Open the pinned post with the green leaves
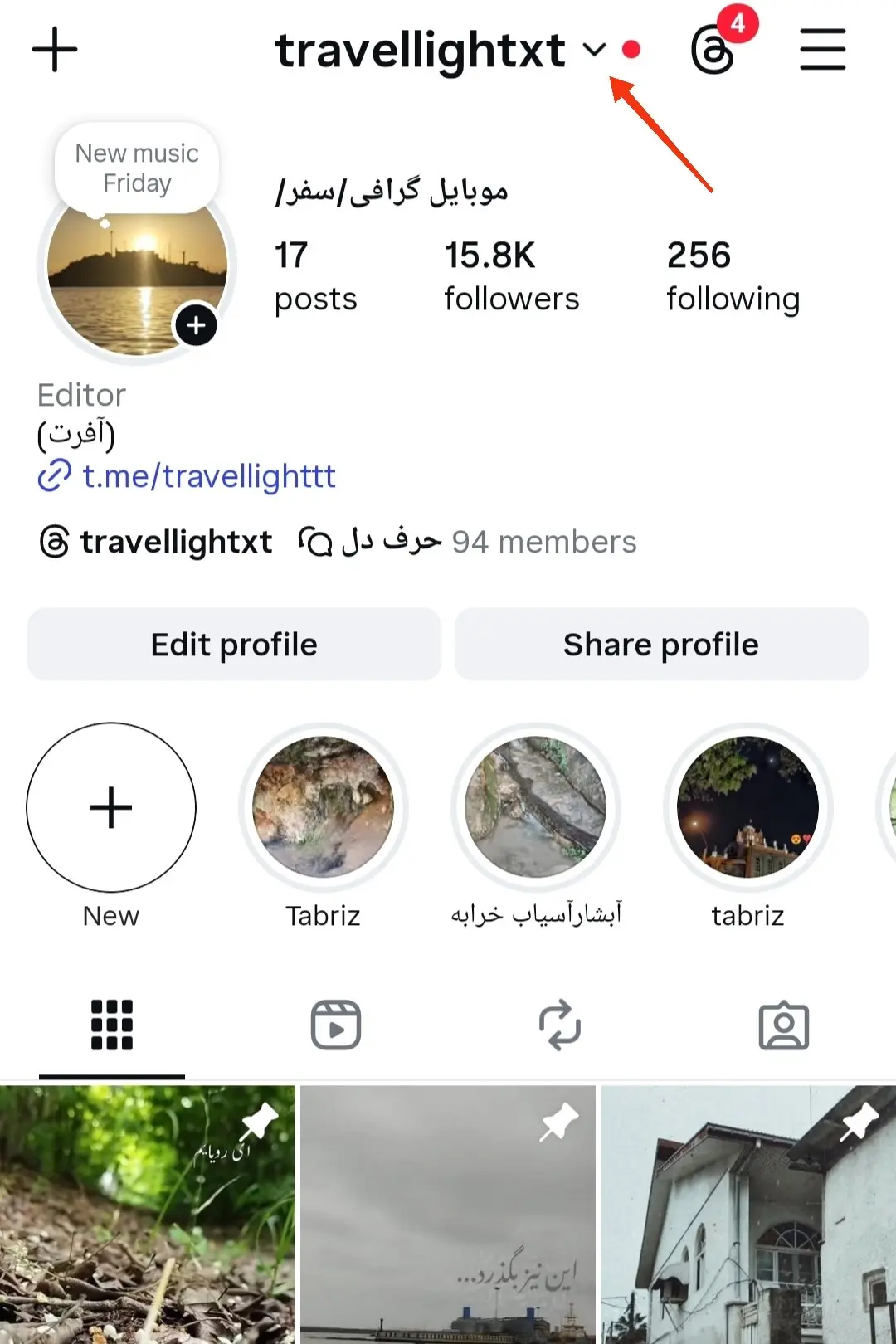 click(149, 1211)
